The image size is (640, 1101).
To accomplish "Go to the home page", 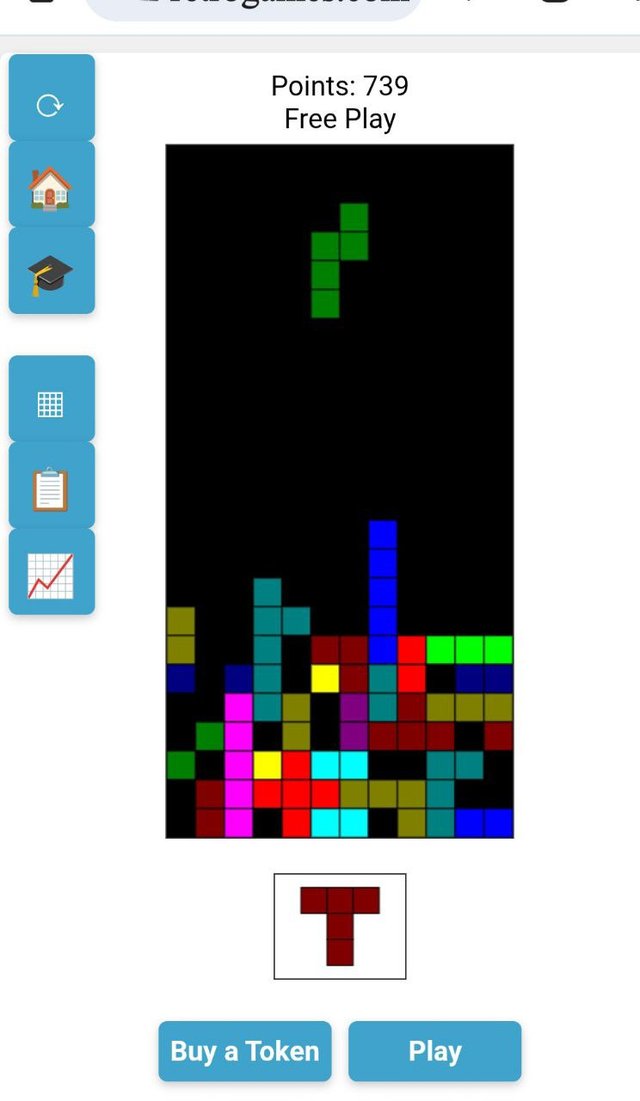I will coord(51,187).
